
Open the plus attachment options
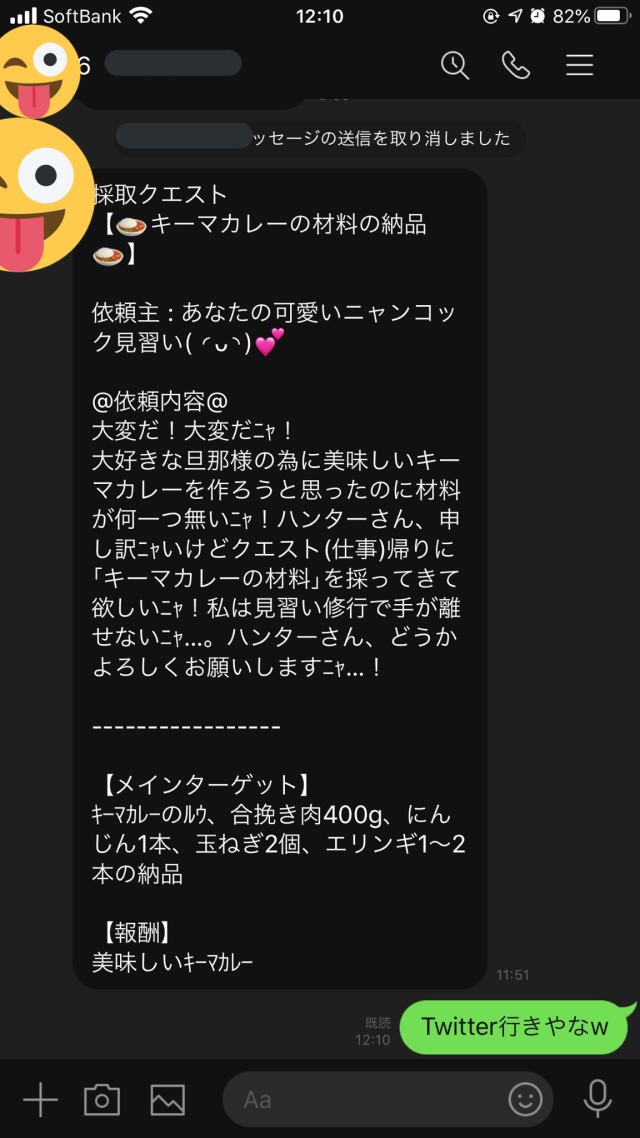[40, 1100]
